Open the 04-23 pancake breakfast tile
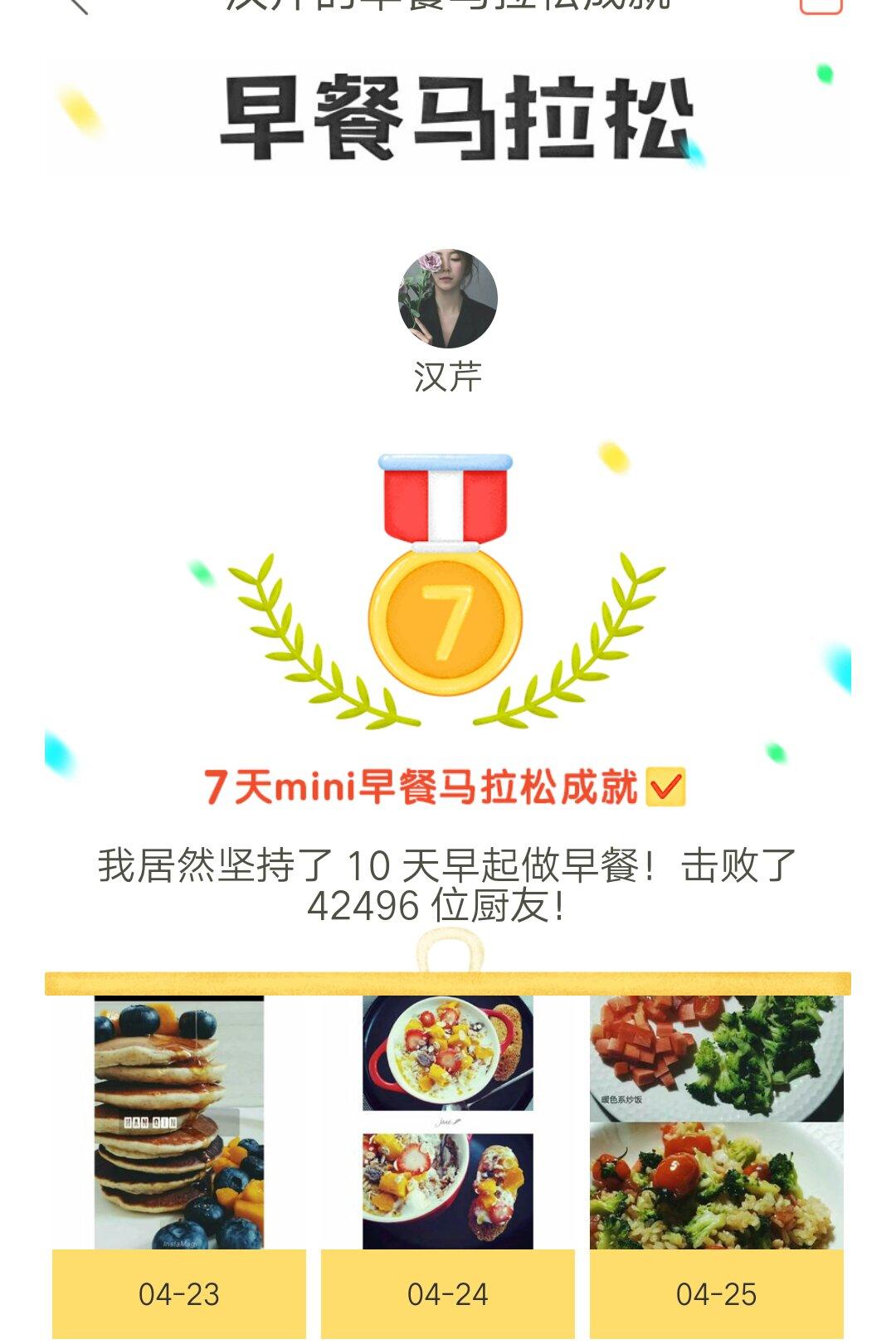Screen dimensions: 896x1344 (x=179, y=1122)
